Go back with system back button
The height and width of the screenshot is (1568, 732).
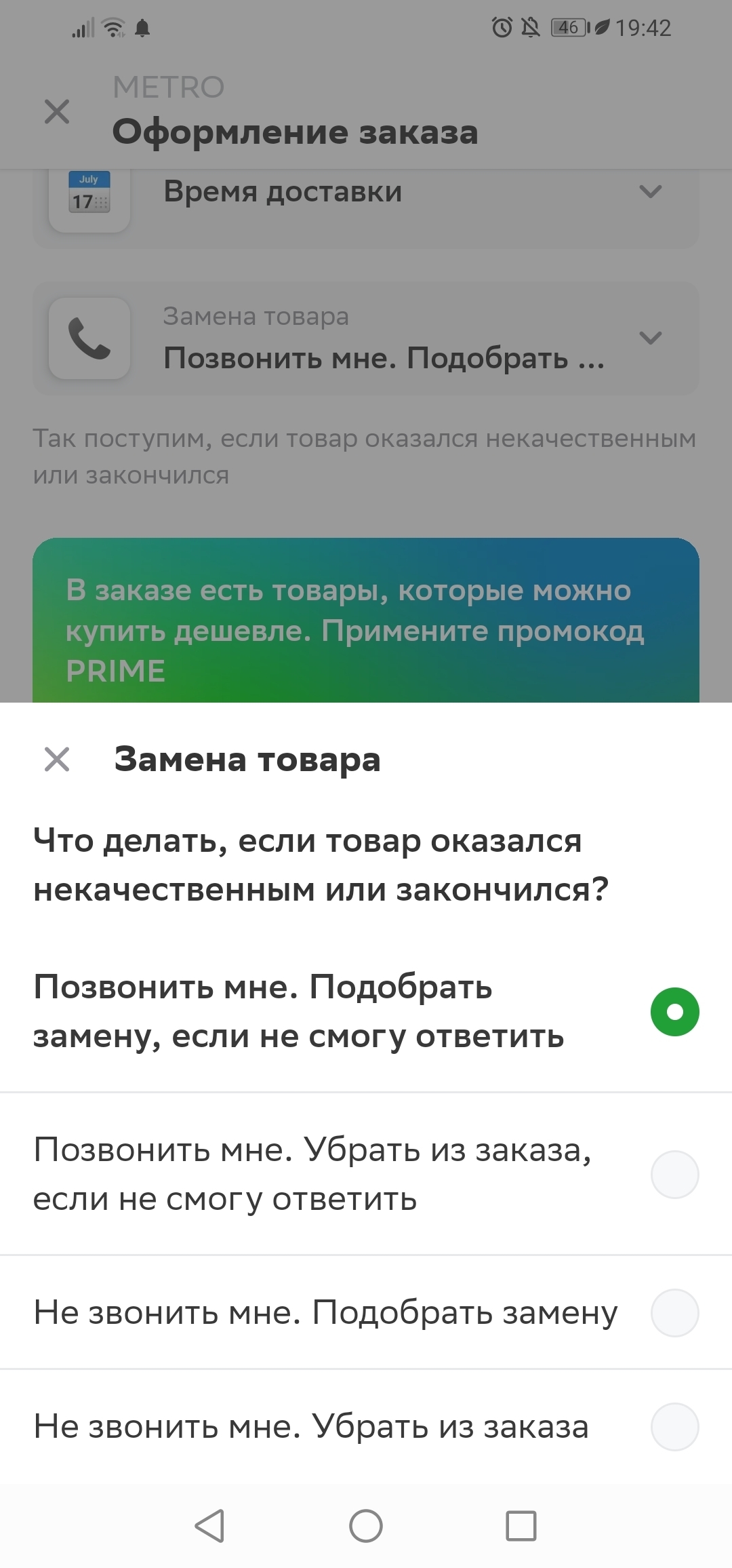pos(209,1526)
